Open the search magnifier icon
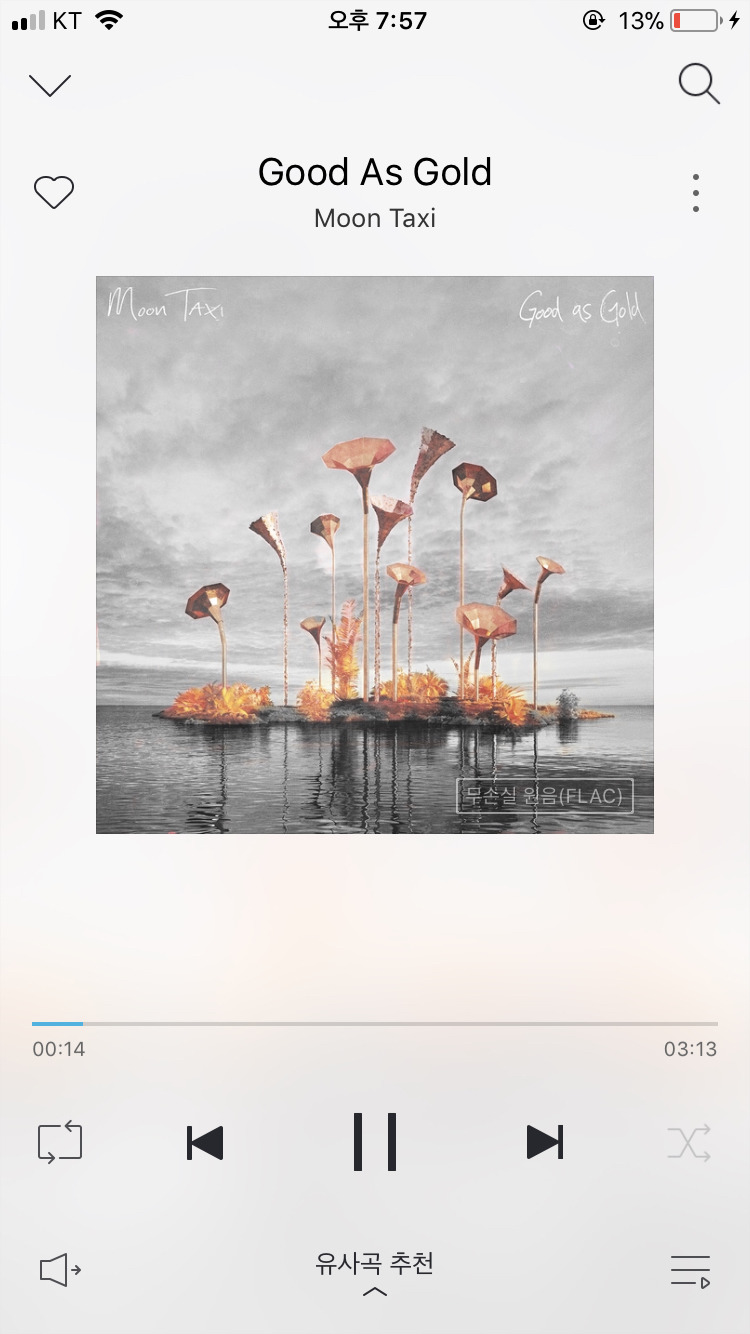Viewport: 750px width, 1334px height. coord(698,84)
